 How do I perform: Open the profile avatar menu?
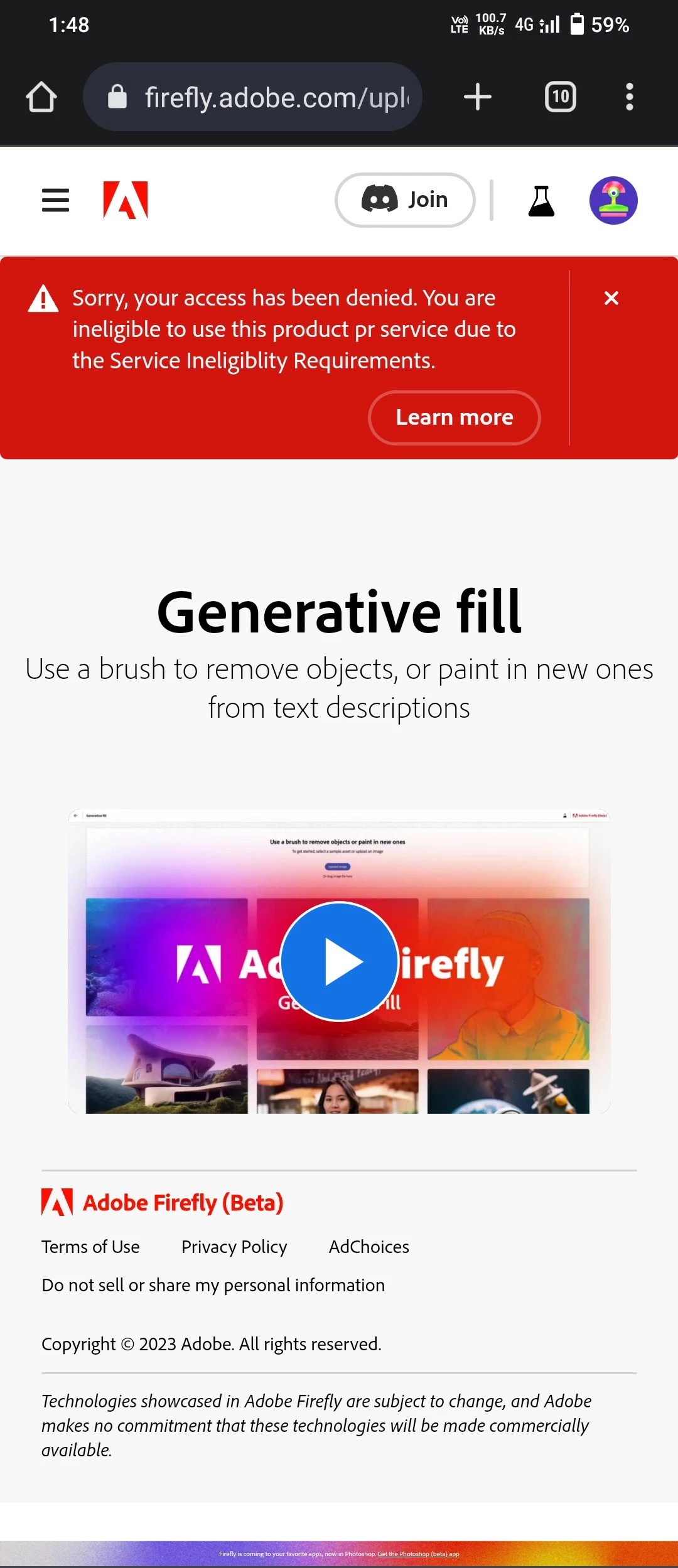pyautogui.click(x=613, y=200)
